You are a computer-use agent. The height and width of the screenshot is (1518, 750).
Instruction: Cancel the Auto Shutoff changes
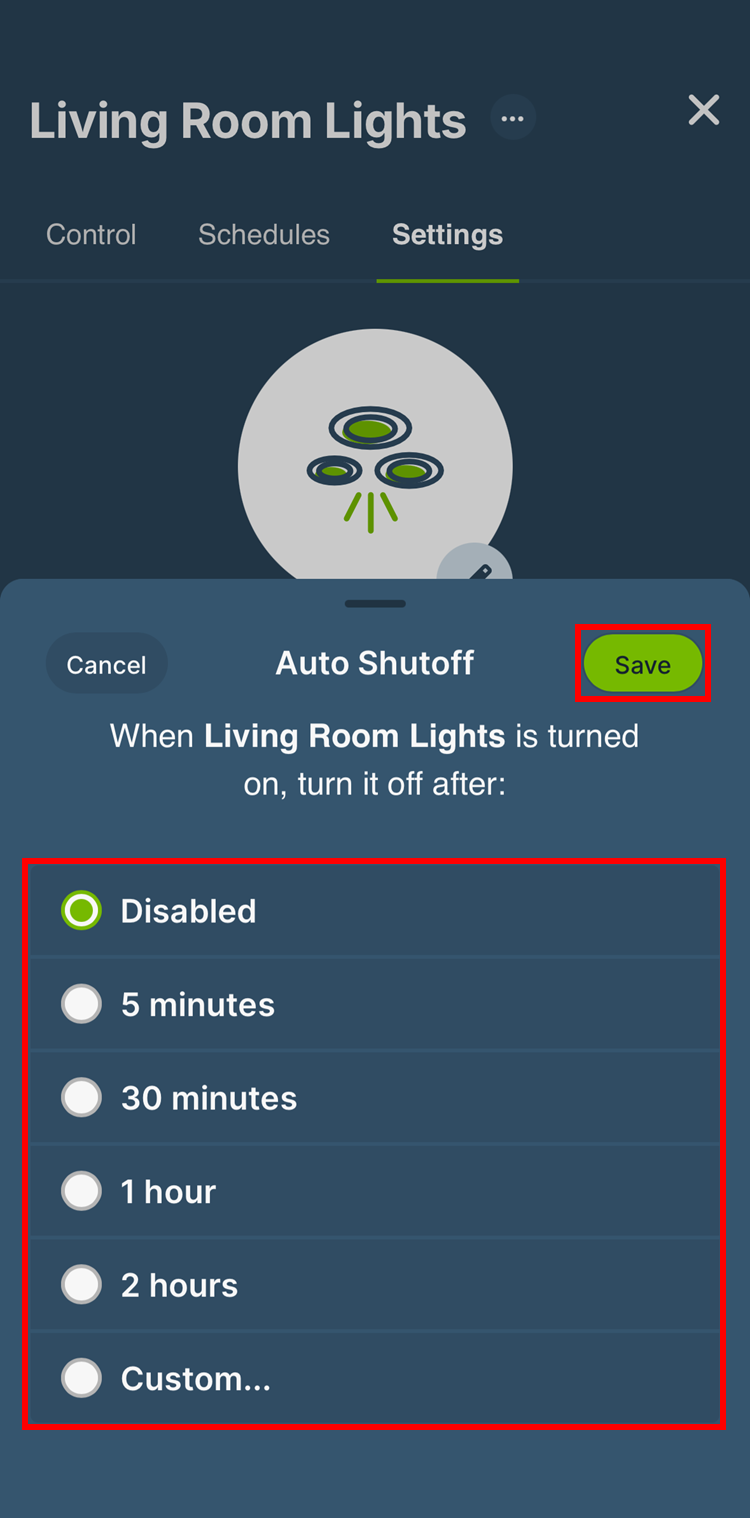tap(106, 664)
